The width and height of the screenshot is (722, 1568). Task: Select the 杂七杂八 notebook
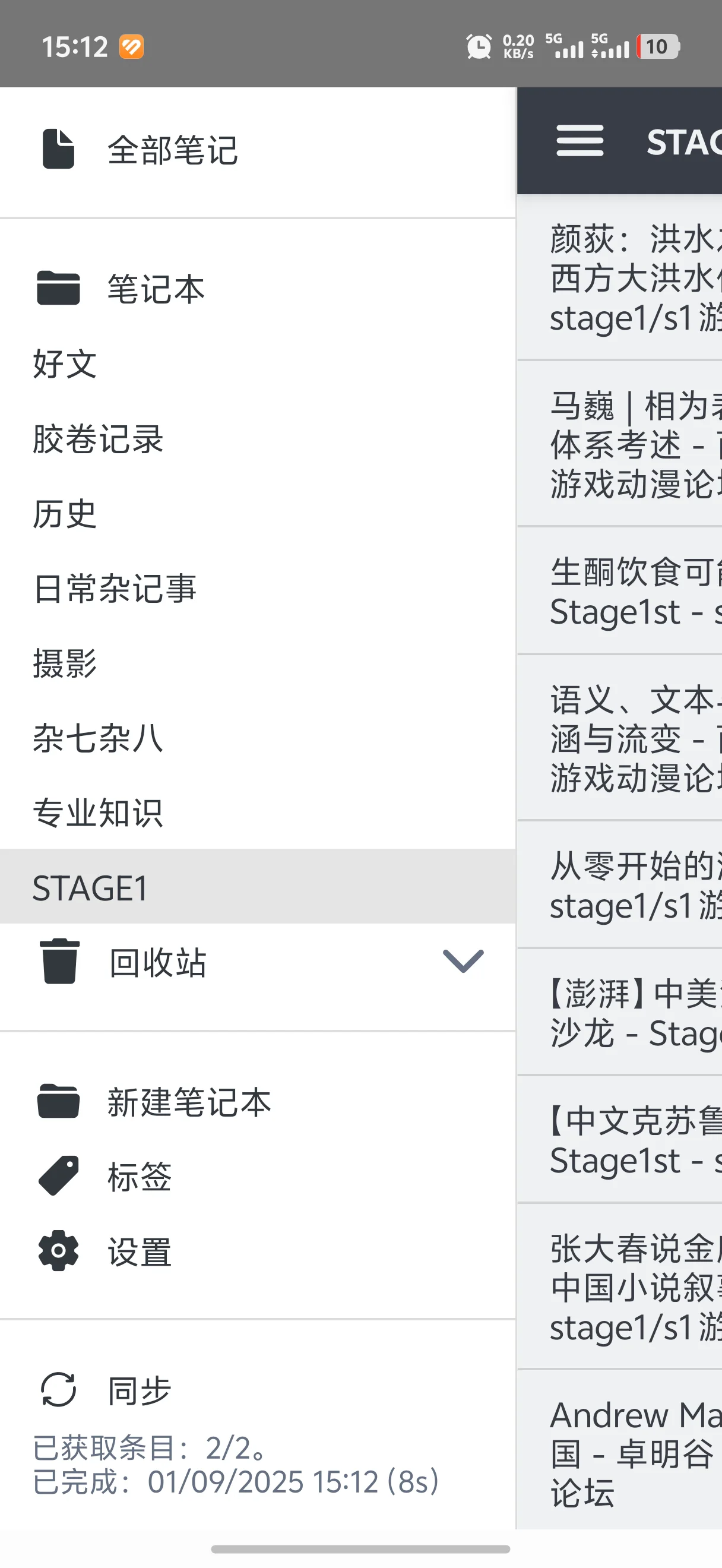(258, 738)
